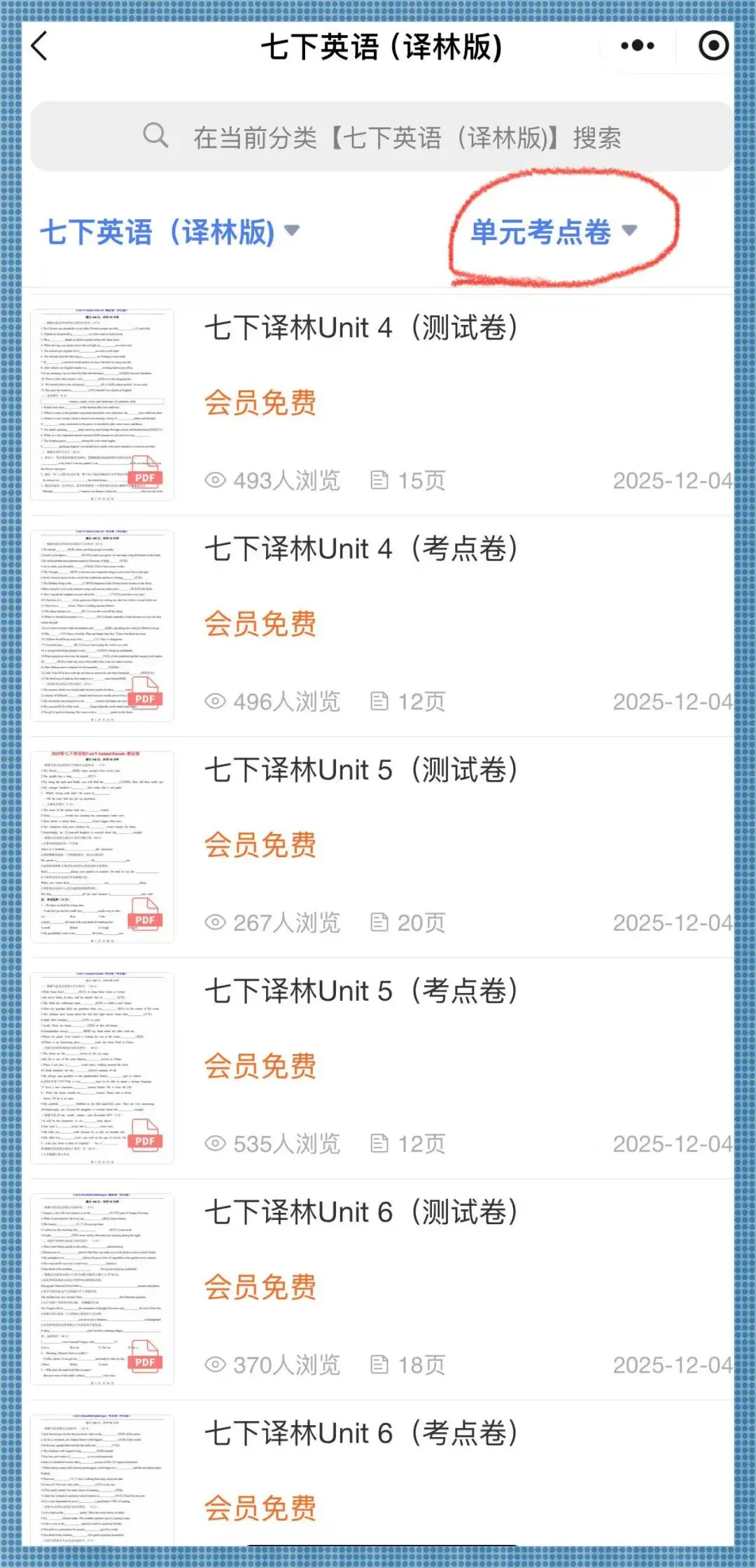Go back with the top-left arrow

[x=40, y=47]
